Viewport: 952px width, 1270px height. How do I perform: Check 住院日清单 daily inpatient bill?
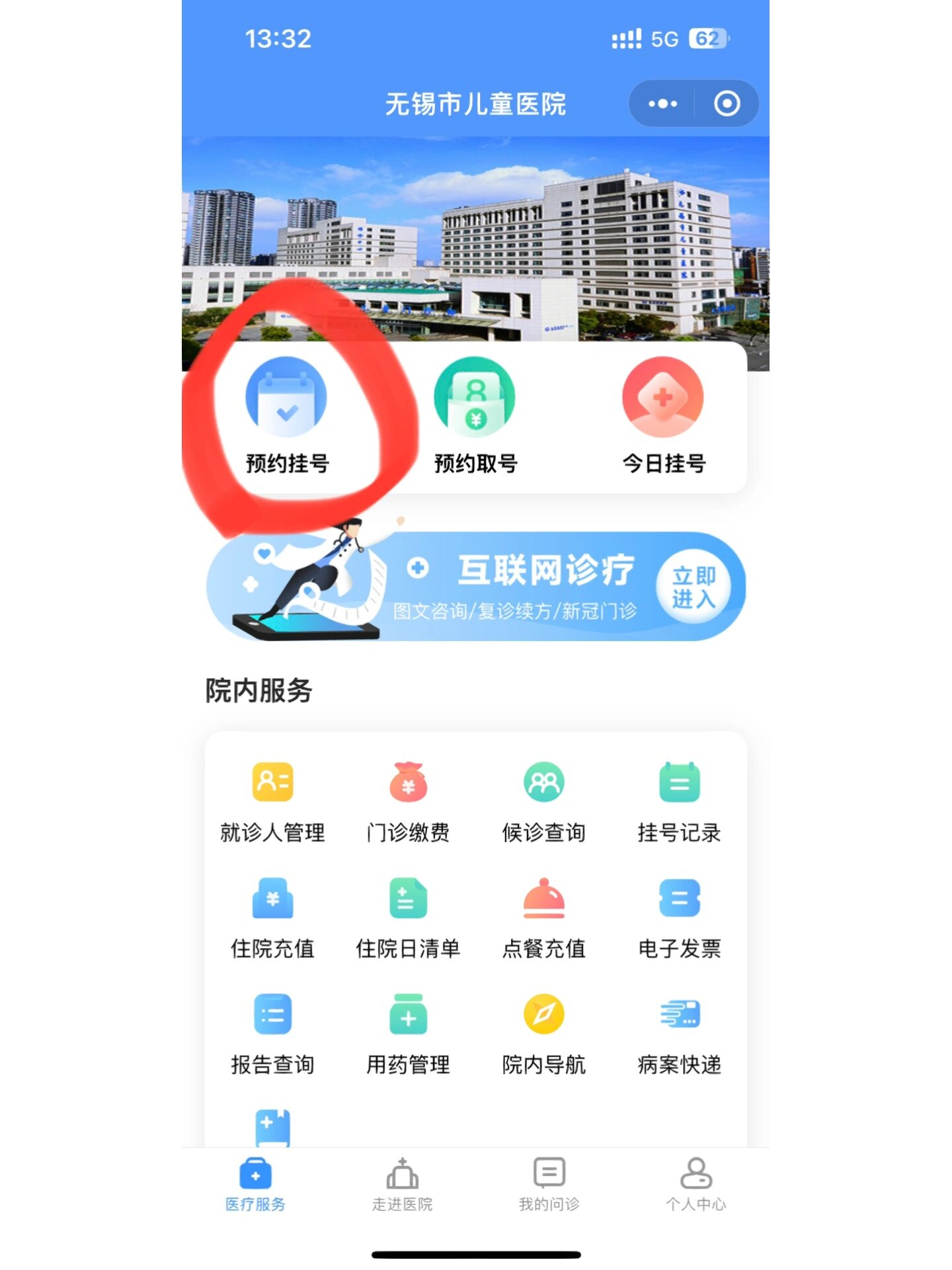click(x=409, y=919)
